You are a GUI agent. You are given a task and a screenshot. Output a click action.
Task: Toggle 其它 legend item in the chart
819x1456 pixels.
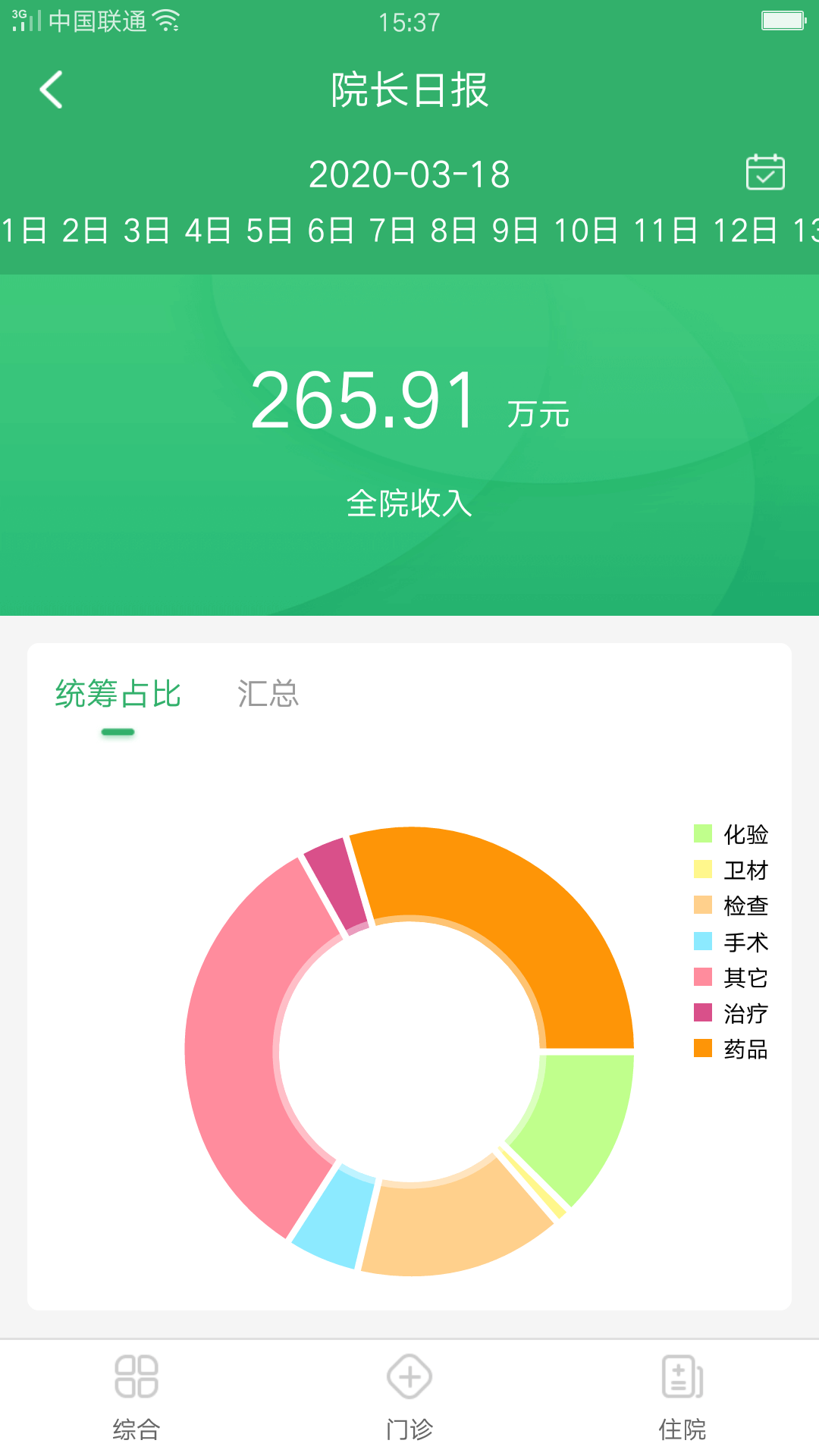(731, 977)
